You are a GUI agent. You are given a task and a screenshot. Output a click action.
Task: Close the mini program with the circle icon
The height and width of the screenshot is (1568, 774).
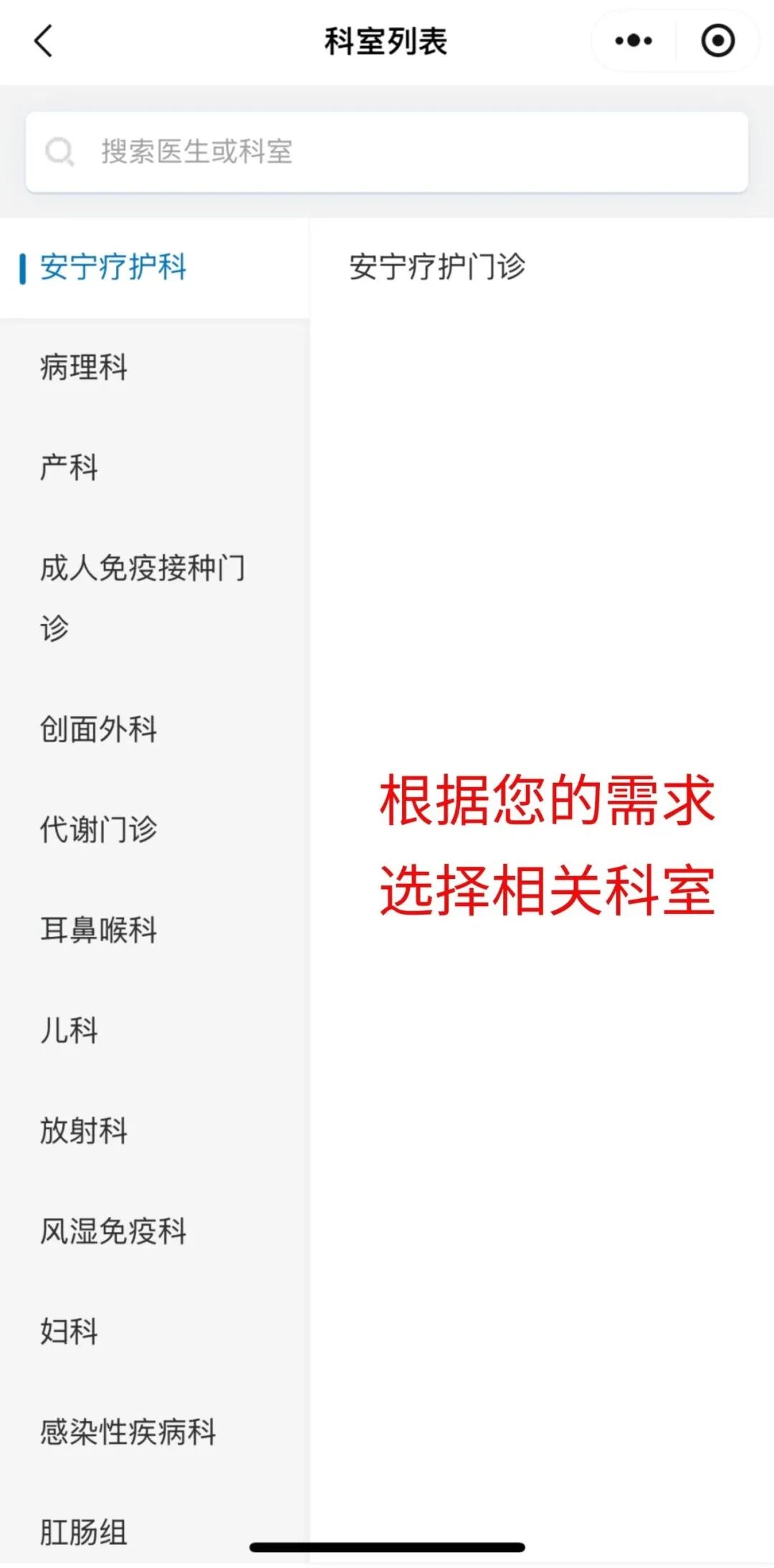pos(717,41)
